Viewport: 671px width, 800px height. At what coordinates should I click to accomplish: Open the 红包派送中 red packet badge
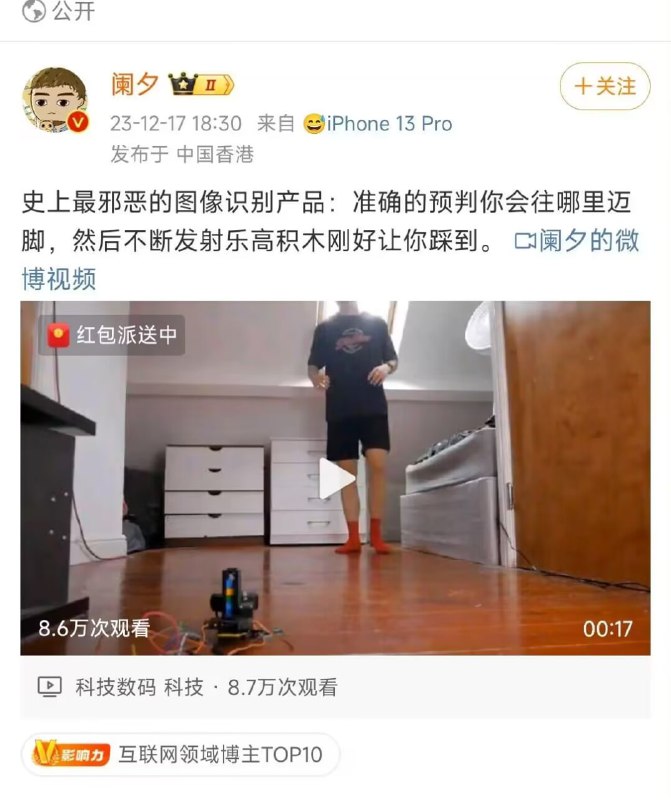coord(111,335)
